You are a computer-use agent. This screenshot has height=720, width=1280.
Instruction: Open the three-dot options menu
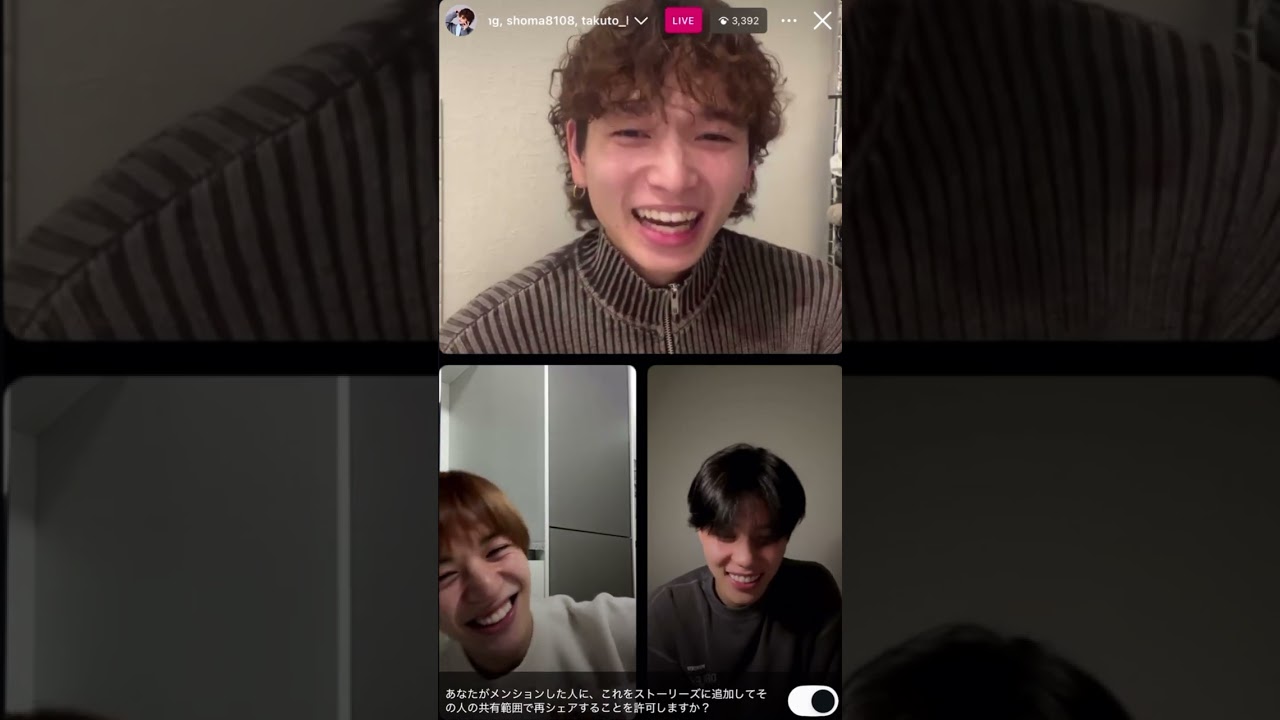pos(789,21)
